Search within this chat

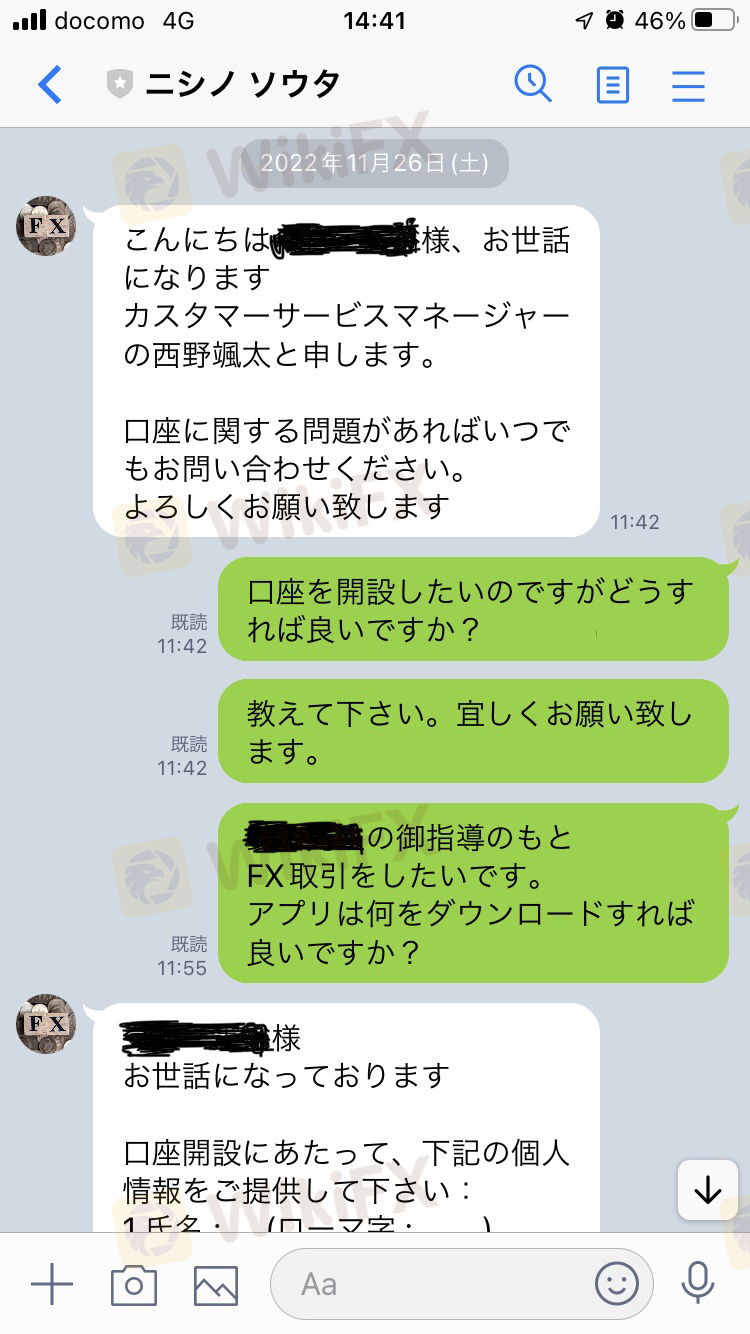533,84
